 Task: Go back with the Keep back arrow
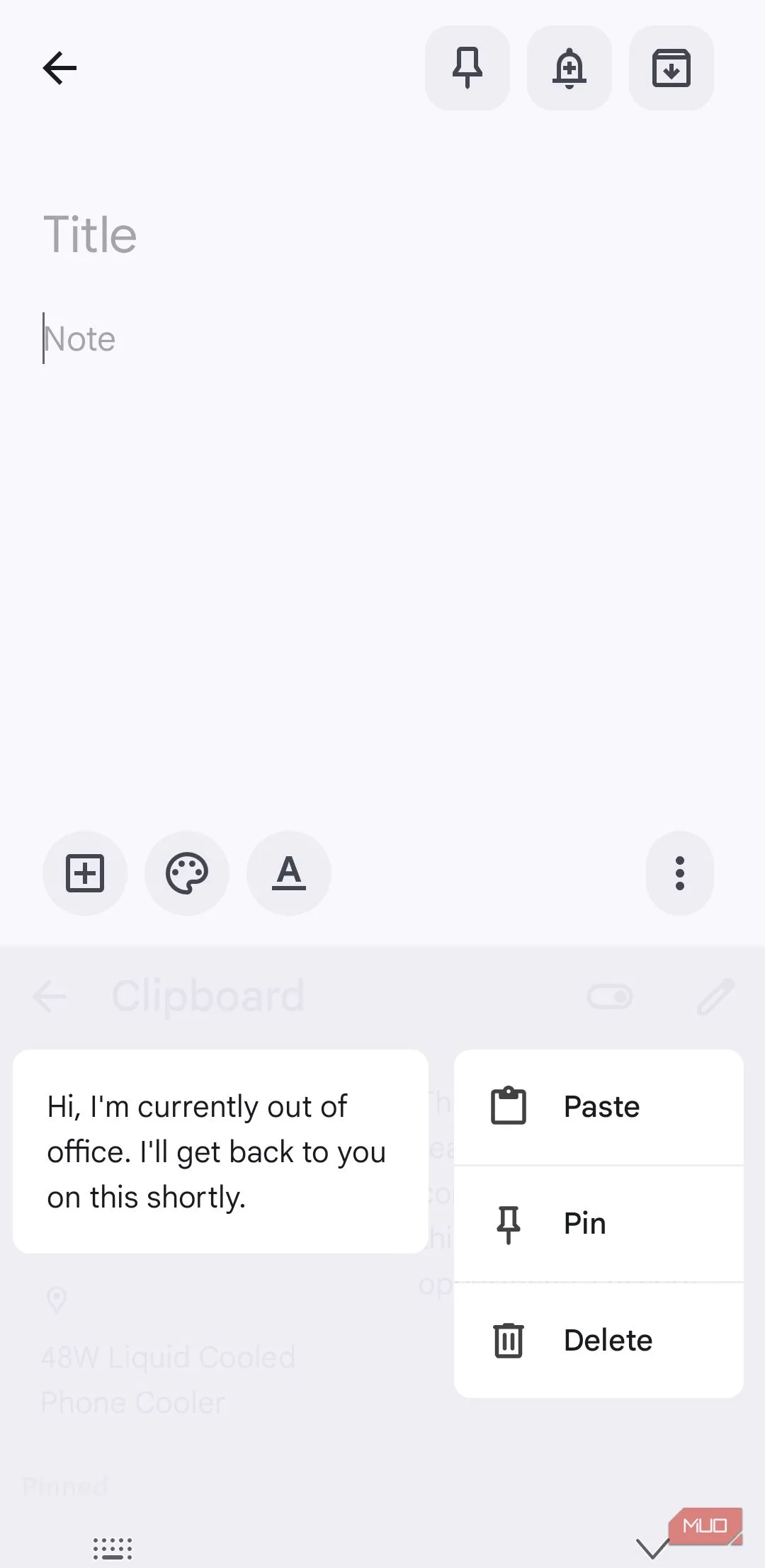coord(60,68)
